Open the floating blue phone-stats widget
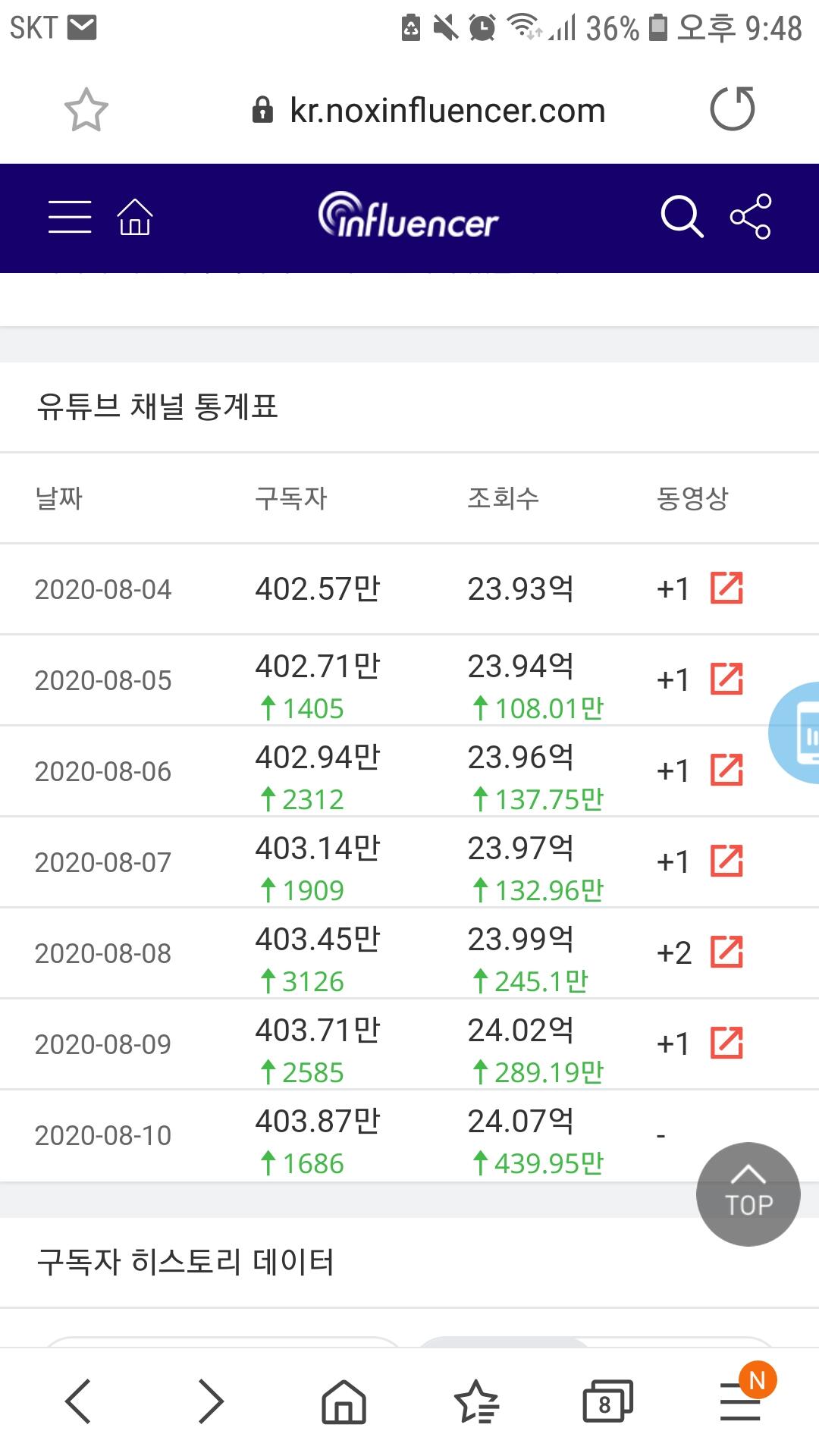The height and width of the screenshot is (1456, 819). [x=795, y=733]
